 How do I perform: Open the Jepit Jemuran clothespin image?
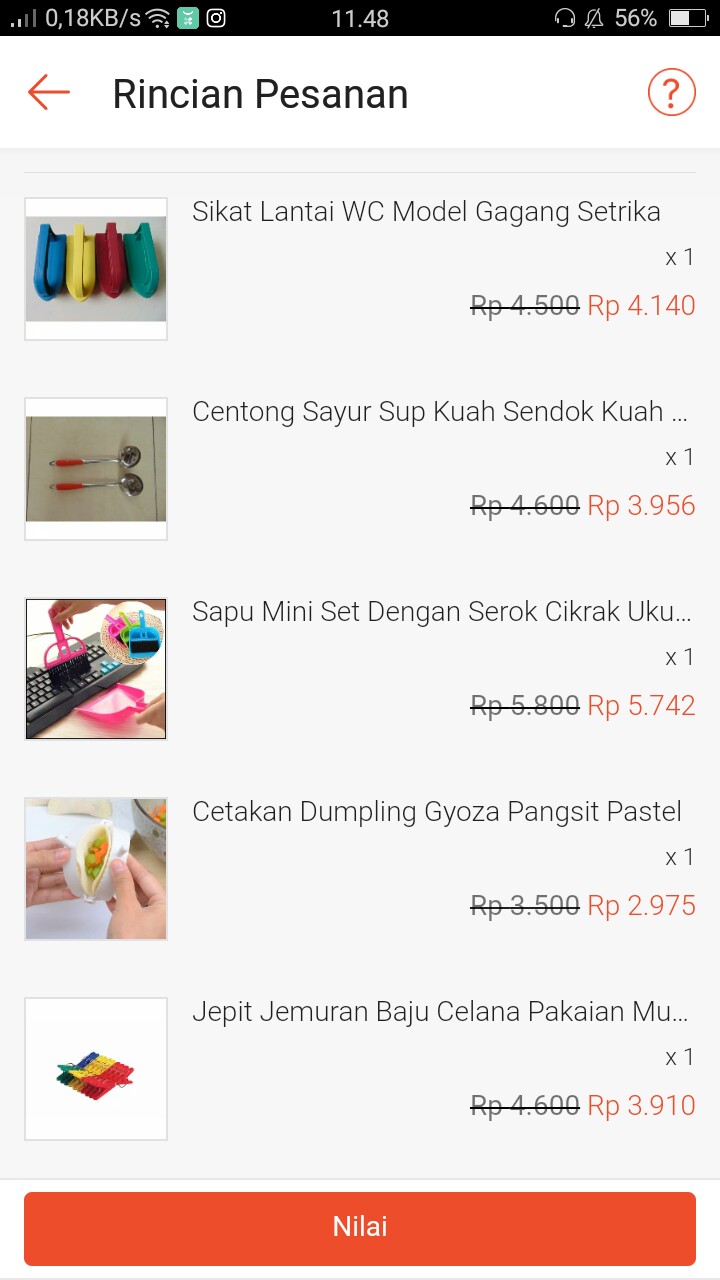[95, 1068]
